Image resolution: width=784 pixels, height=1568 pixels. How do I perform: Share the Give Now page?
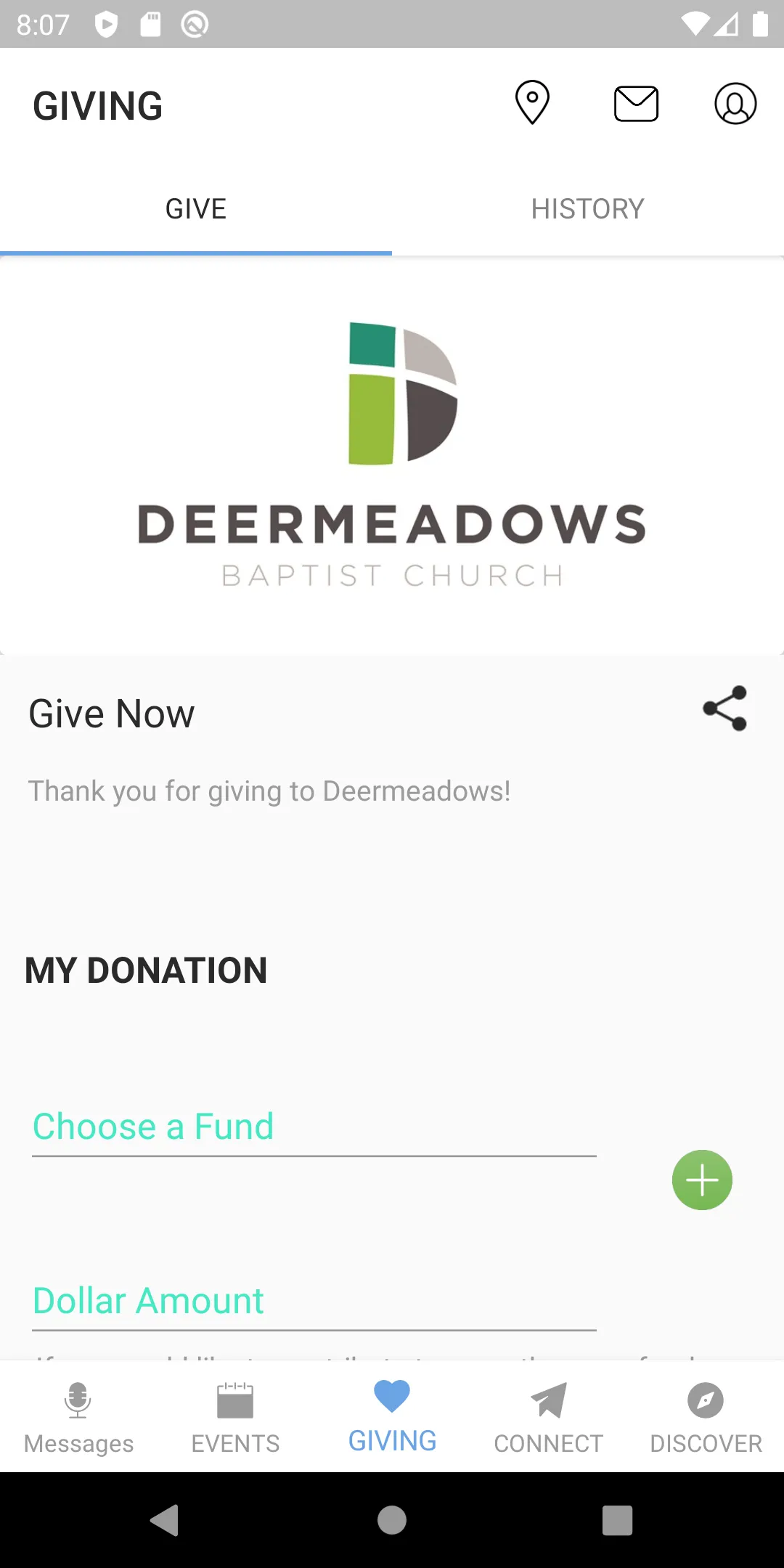pos(724,709)
